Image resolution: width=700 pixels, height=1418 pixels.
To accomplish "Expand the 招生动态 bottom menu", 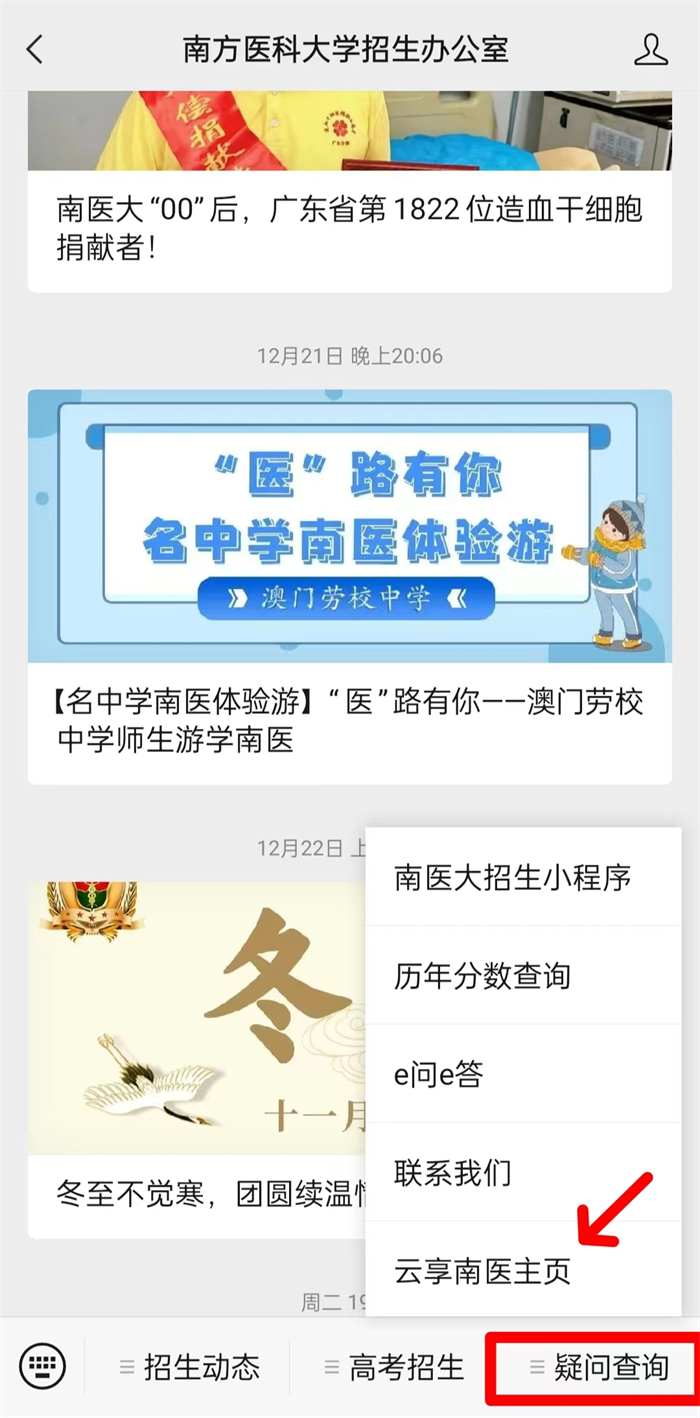I will point(190,1367).
